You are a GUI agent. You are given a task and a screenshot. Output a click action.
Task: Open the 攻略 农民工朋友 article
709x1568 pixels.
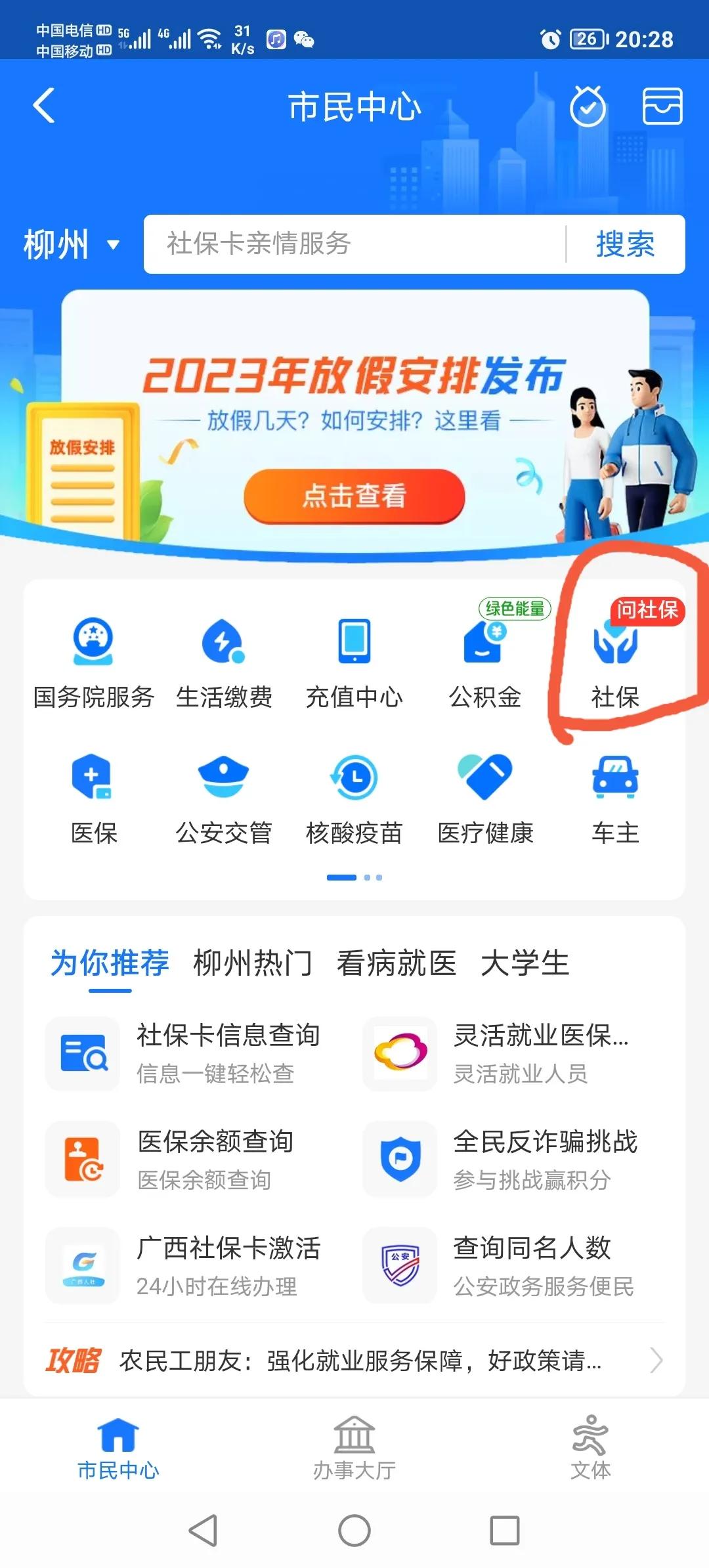[x=354, y=1361]
